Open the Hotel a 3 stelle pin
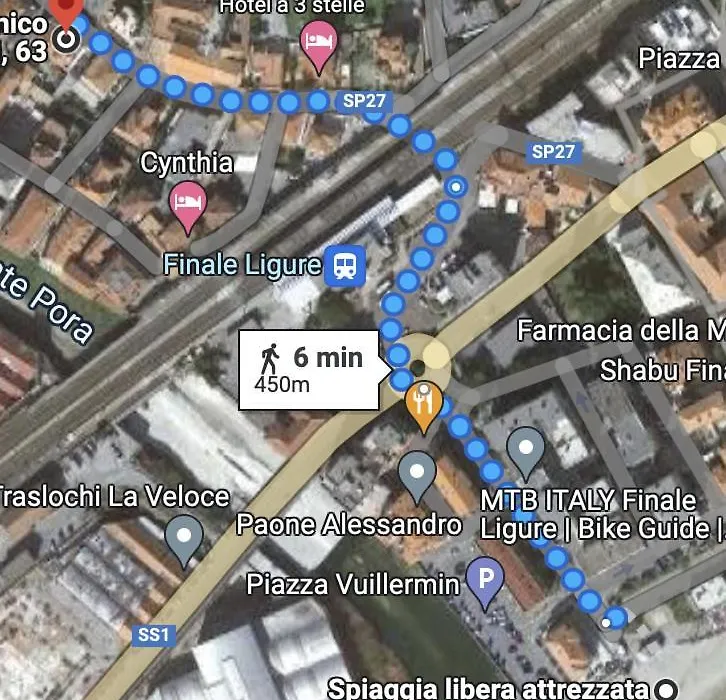This screenshot has height=700, width=726. click(x=319, y=43)
